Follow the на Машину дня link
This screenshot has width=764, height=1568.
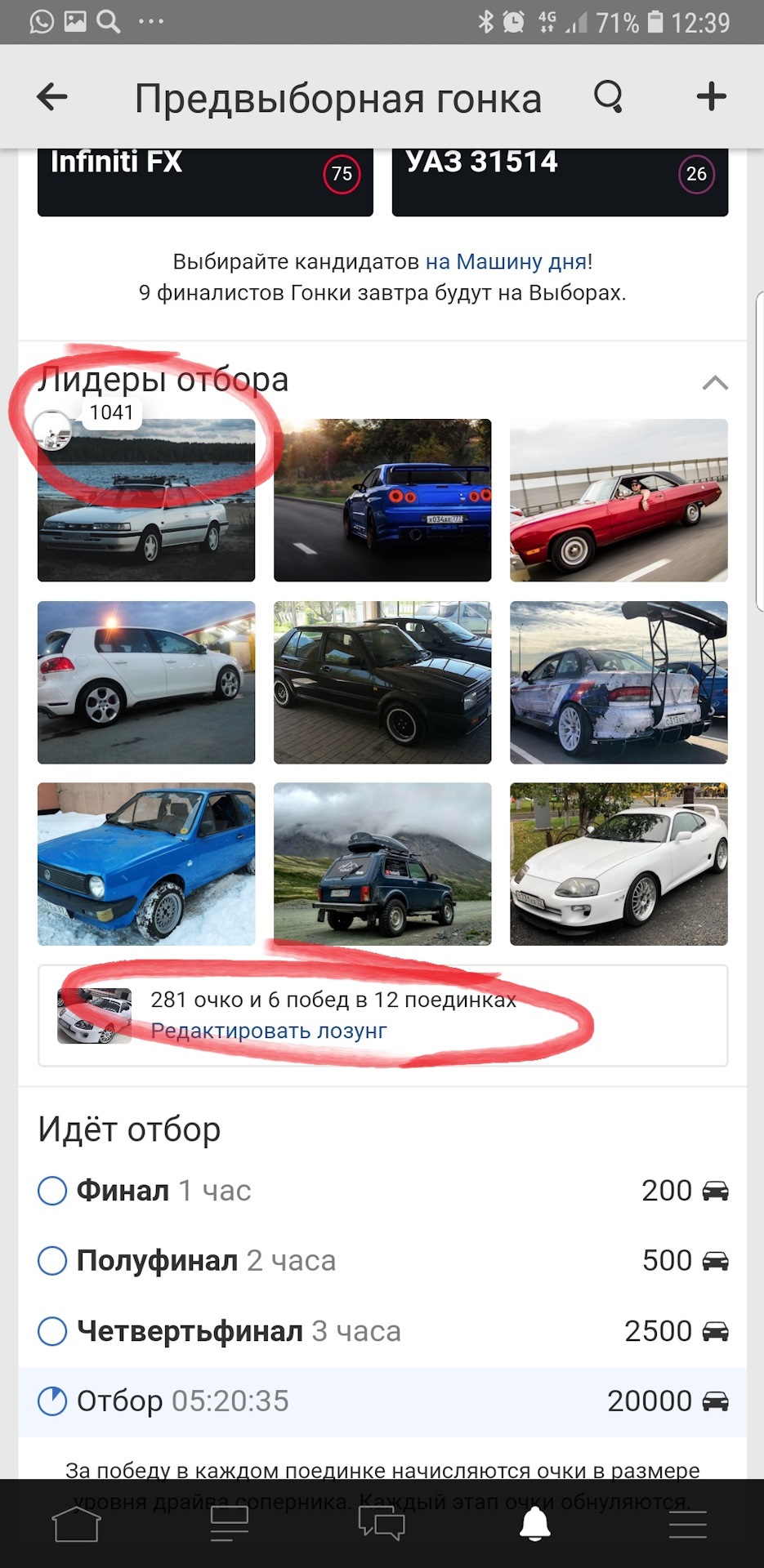507,261
